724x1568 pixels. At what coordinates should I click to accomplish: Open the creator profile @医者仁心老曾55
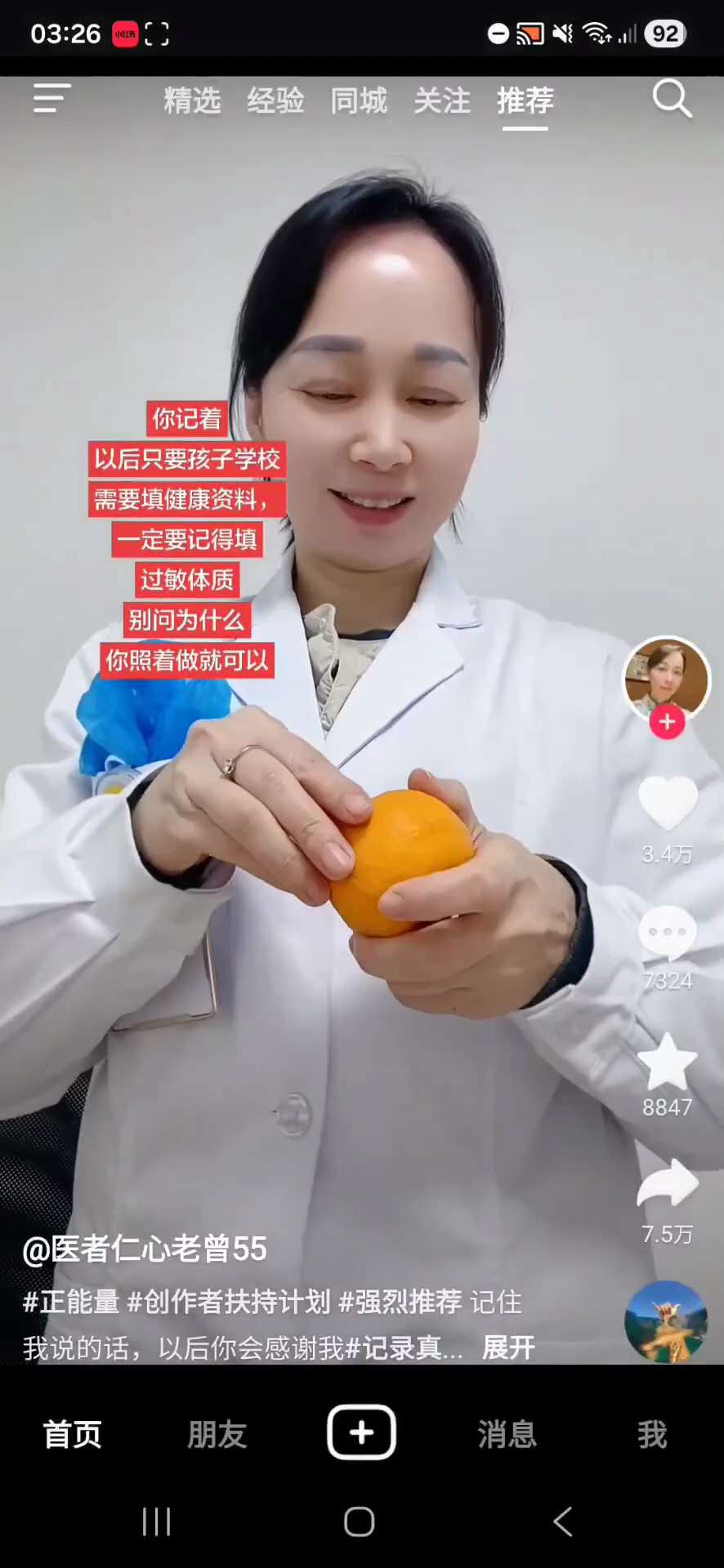[145, 1249]
